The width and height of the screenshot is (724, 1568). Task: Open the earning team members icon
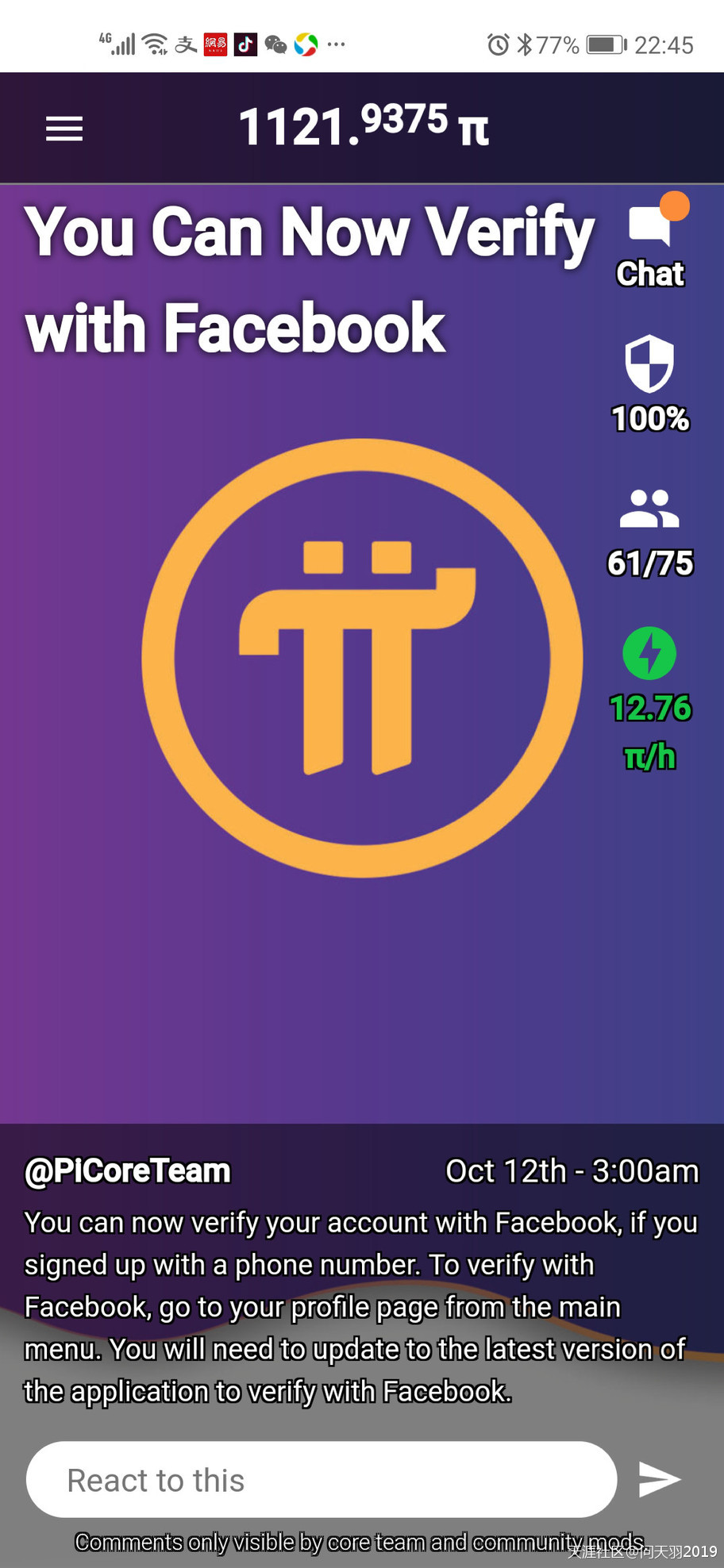click(650, 508)
